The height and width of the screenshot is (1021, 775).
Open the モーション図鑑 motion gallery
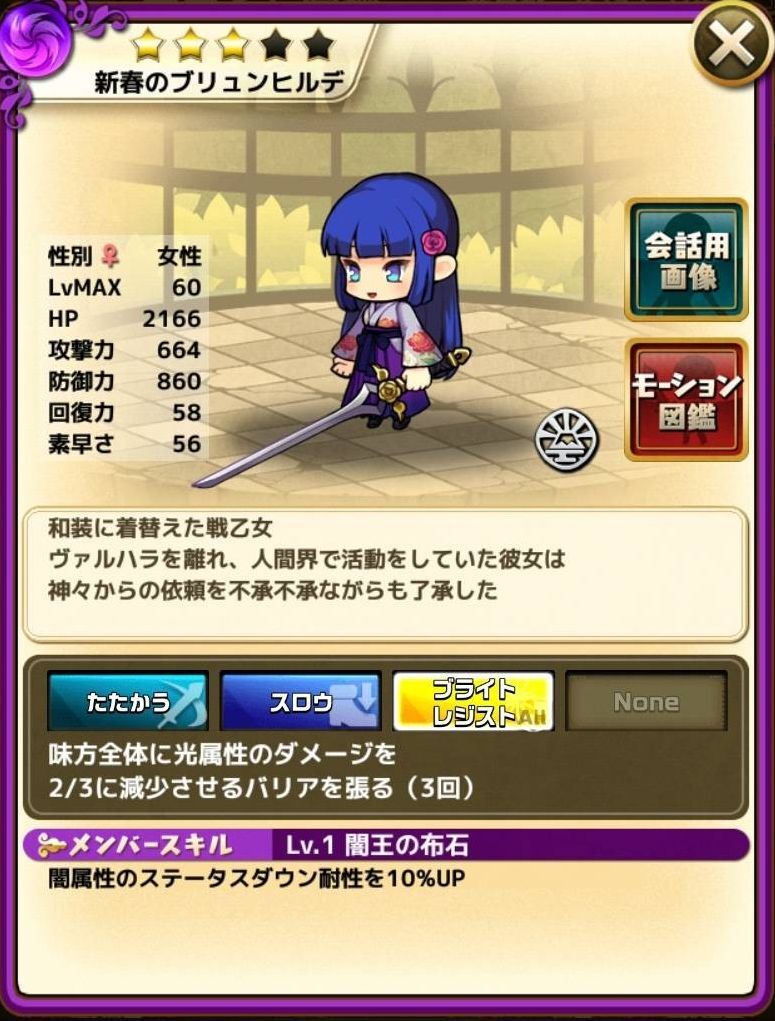(686, 399)
